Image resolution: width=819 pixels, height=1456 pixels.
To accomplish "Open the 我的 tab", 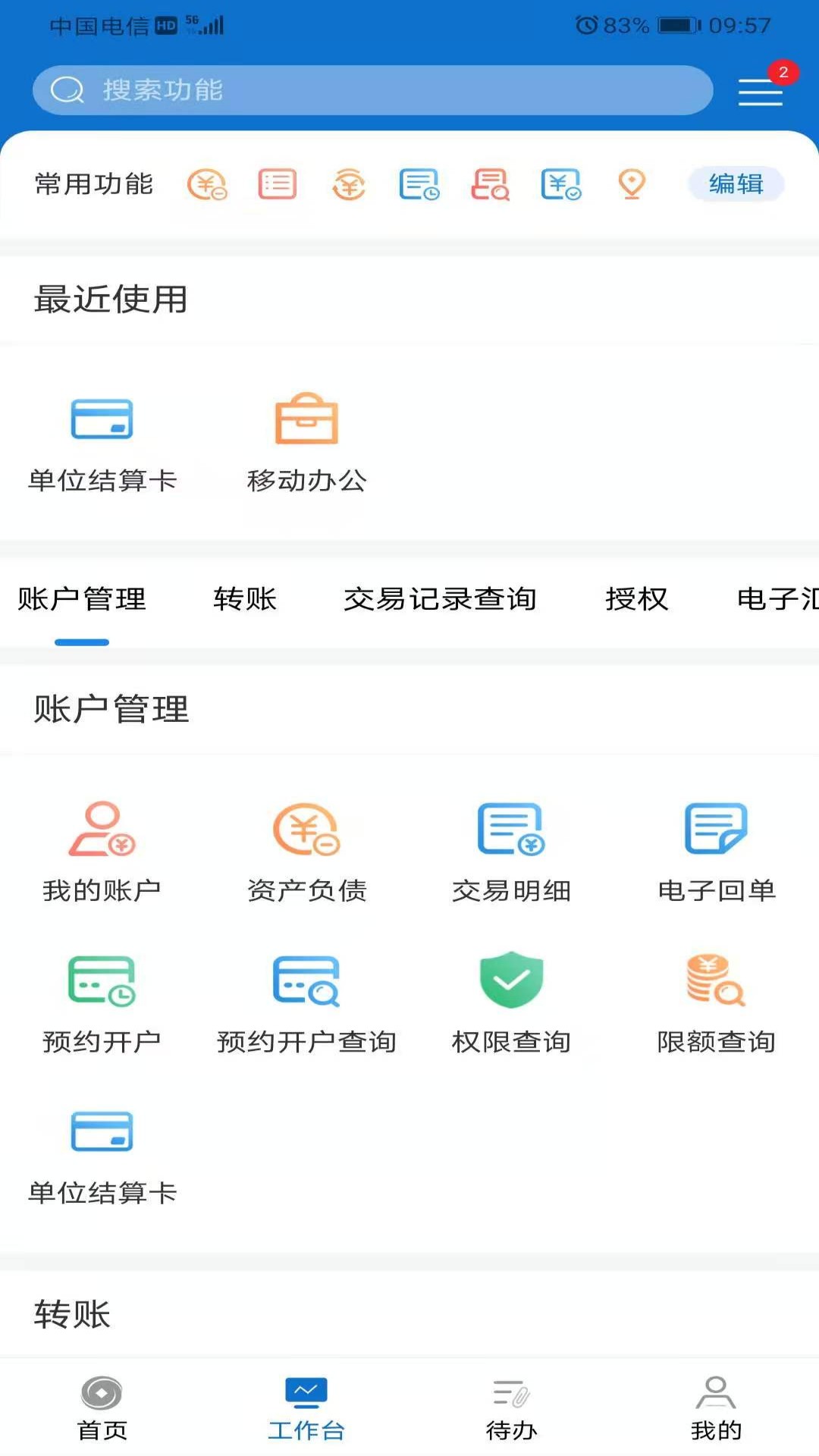I will pos(716,1408).
